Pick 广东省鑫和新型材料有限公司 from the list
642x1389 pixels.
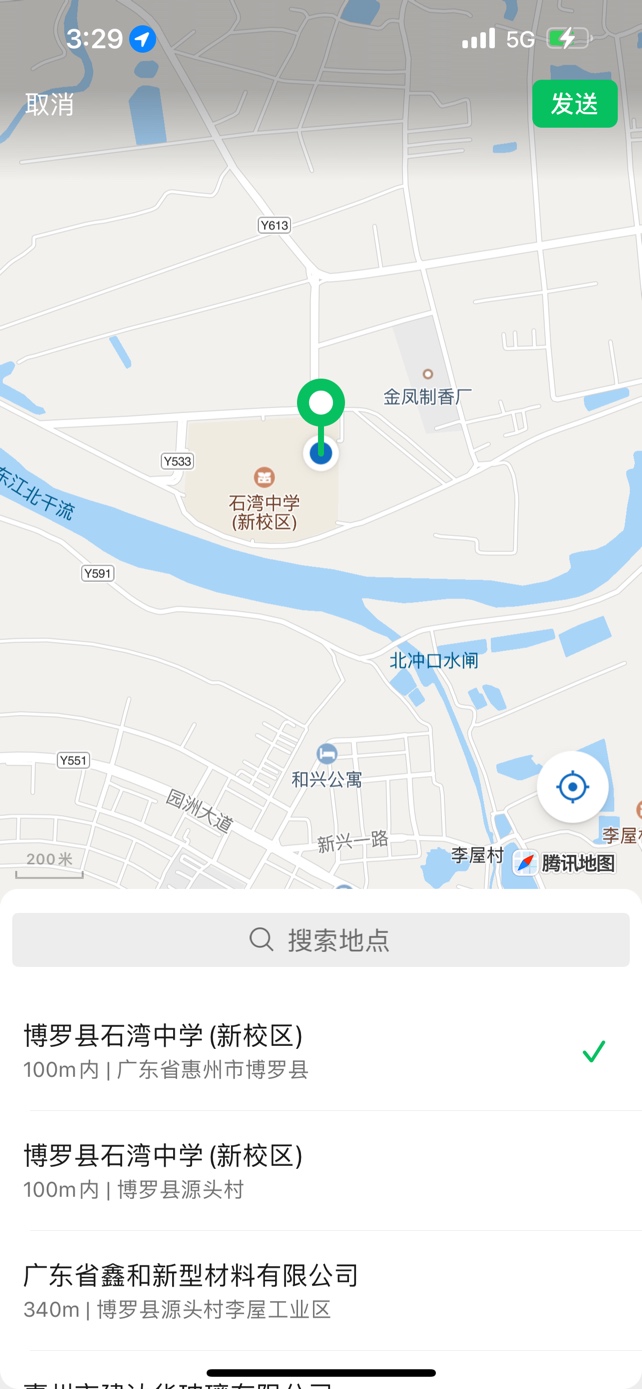(300, 1291)
